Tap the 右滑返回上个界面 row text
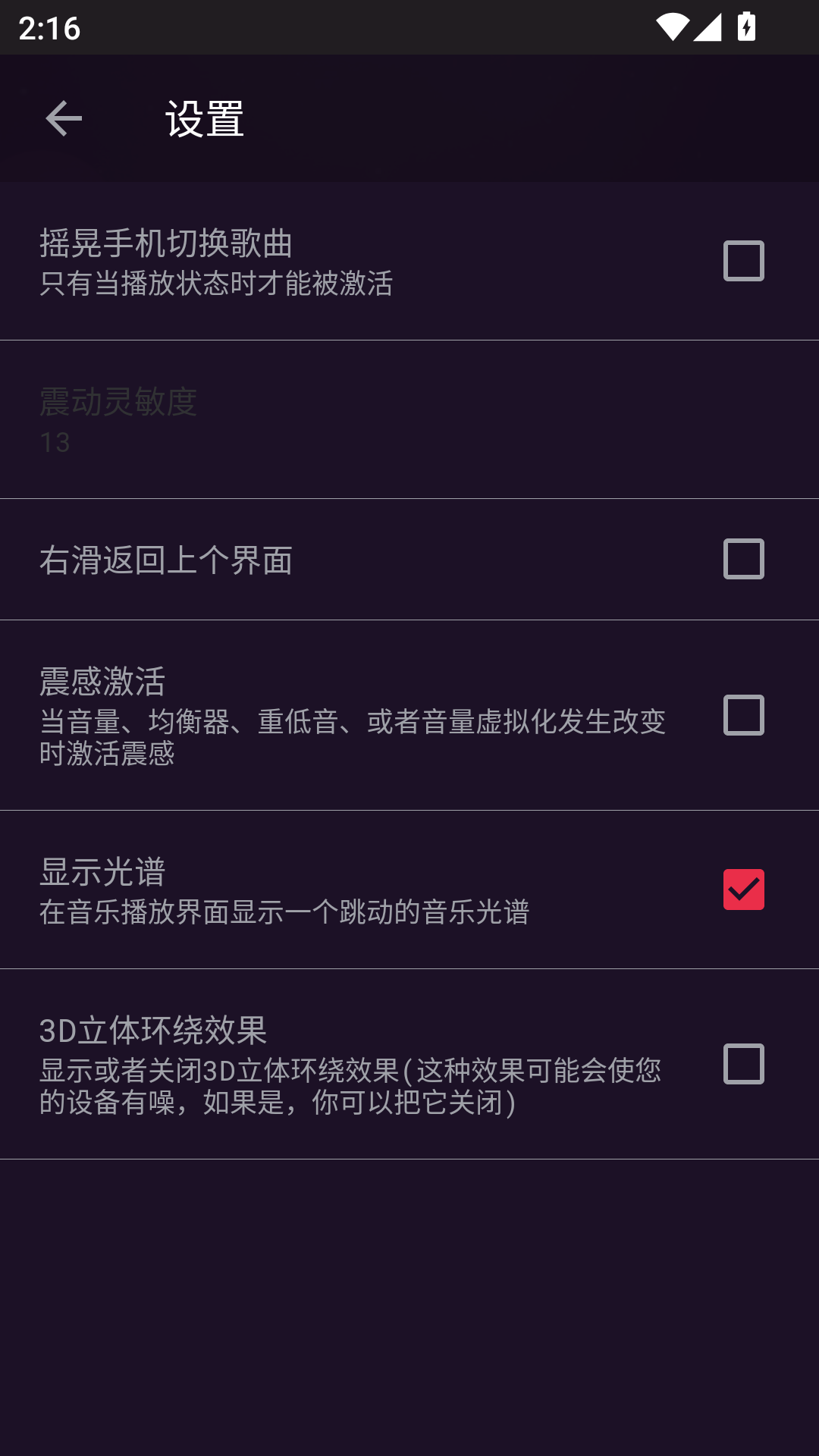Screen dimensions: 819x1456 168,559
